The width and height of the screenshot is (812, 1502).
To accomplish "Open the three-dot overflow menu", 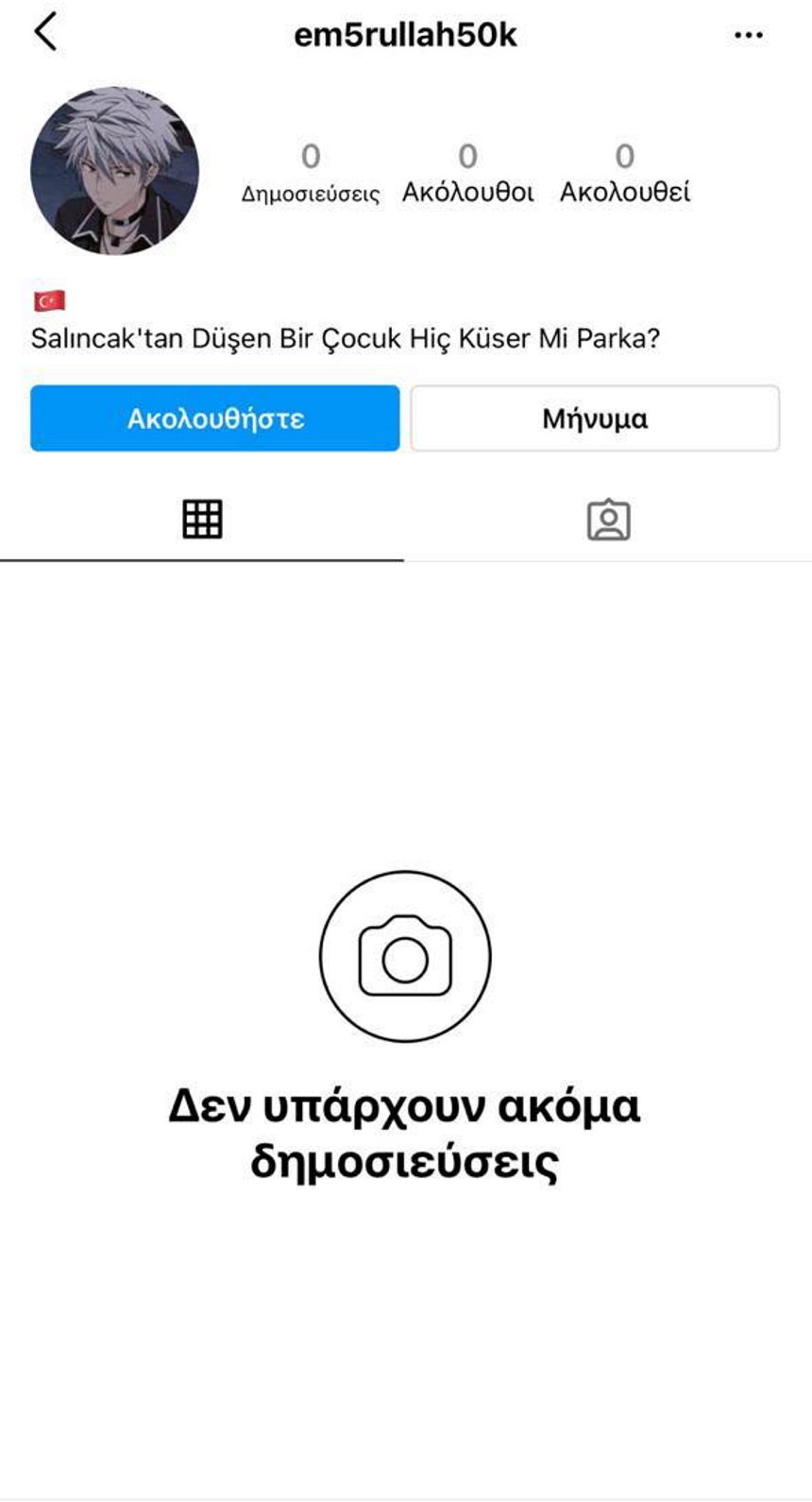I will (748, 35).
